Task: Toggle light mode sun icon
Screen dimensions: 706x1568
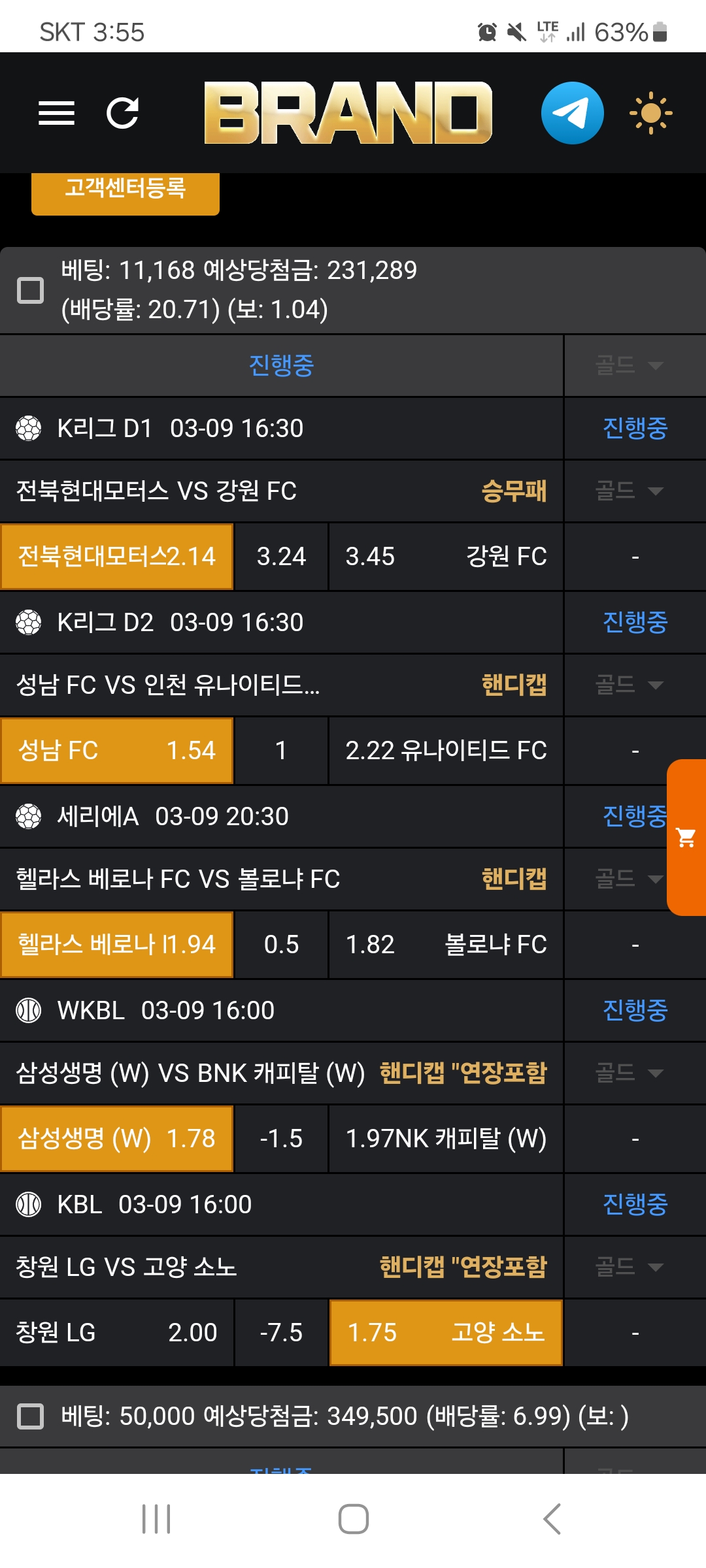Action: pos(650,113)
